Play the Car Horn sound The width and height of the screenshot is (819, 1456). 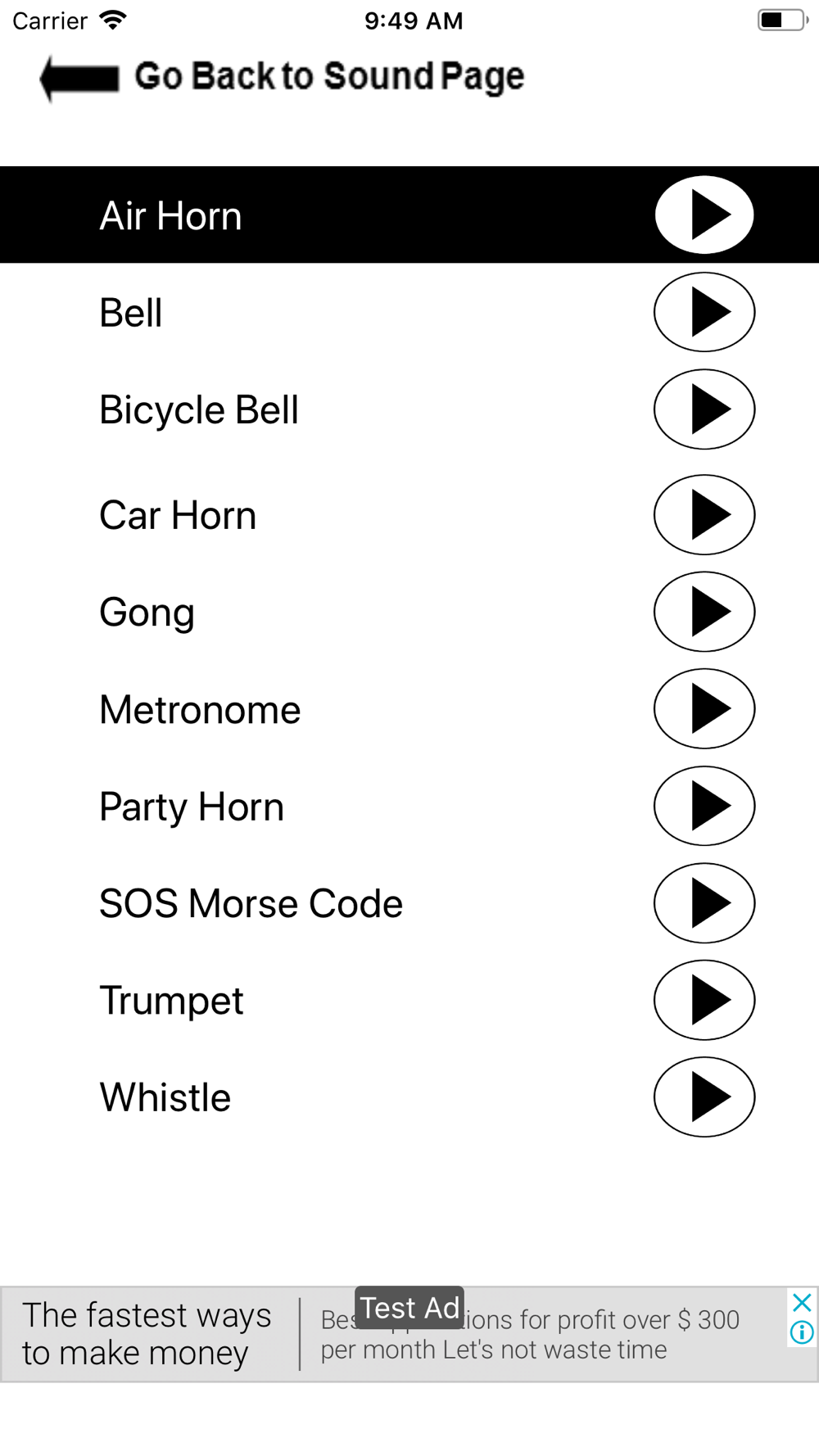(704, 515)
